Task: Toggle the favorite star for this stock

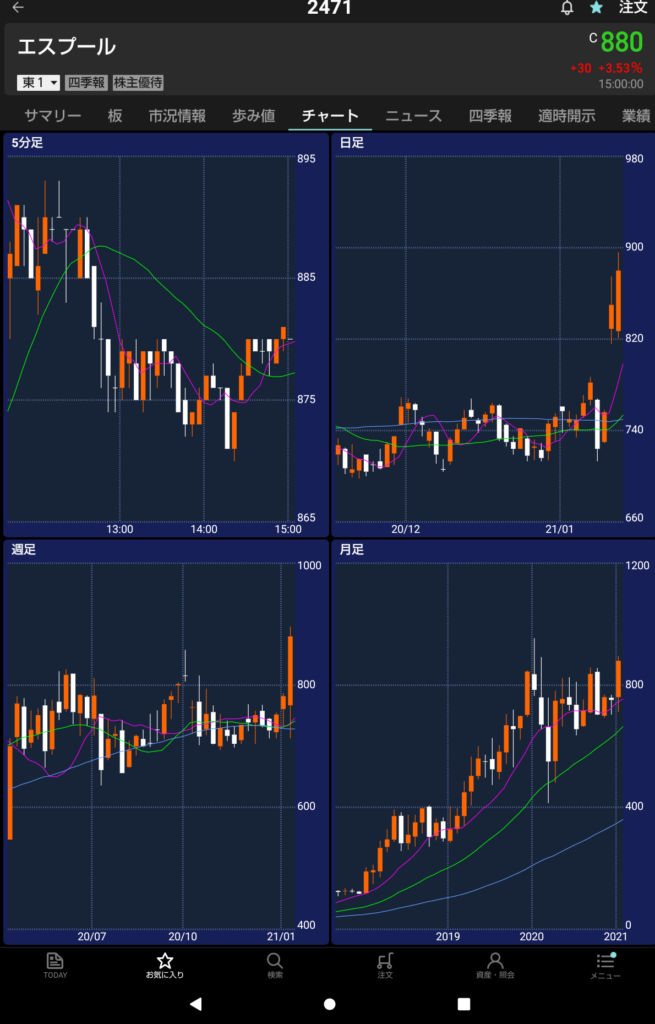Action: (x=596, y=8)
